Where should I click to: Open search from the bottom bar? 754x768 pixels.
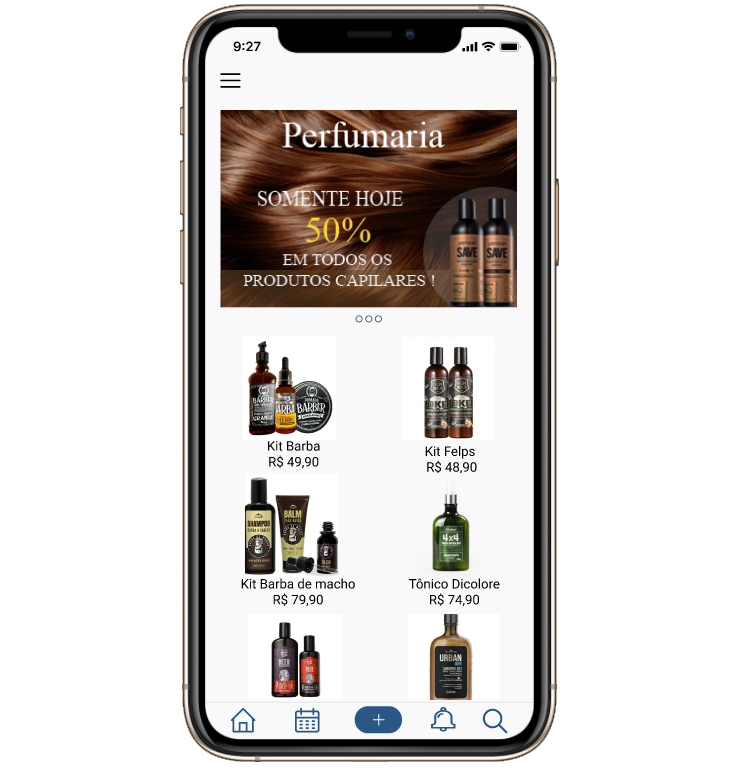[495, 720]
